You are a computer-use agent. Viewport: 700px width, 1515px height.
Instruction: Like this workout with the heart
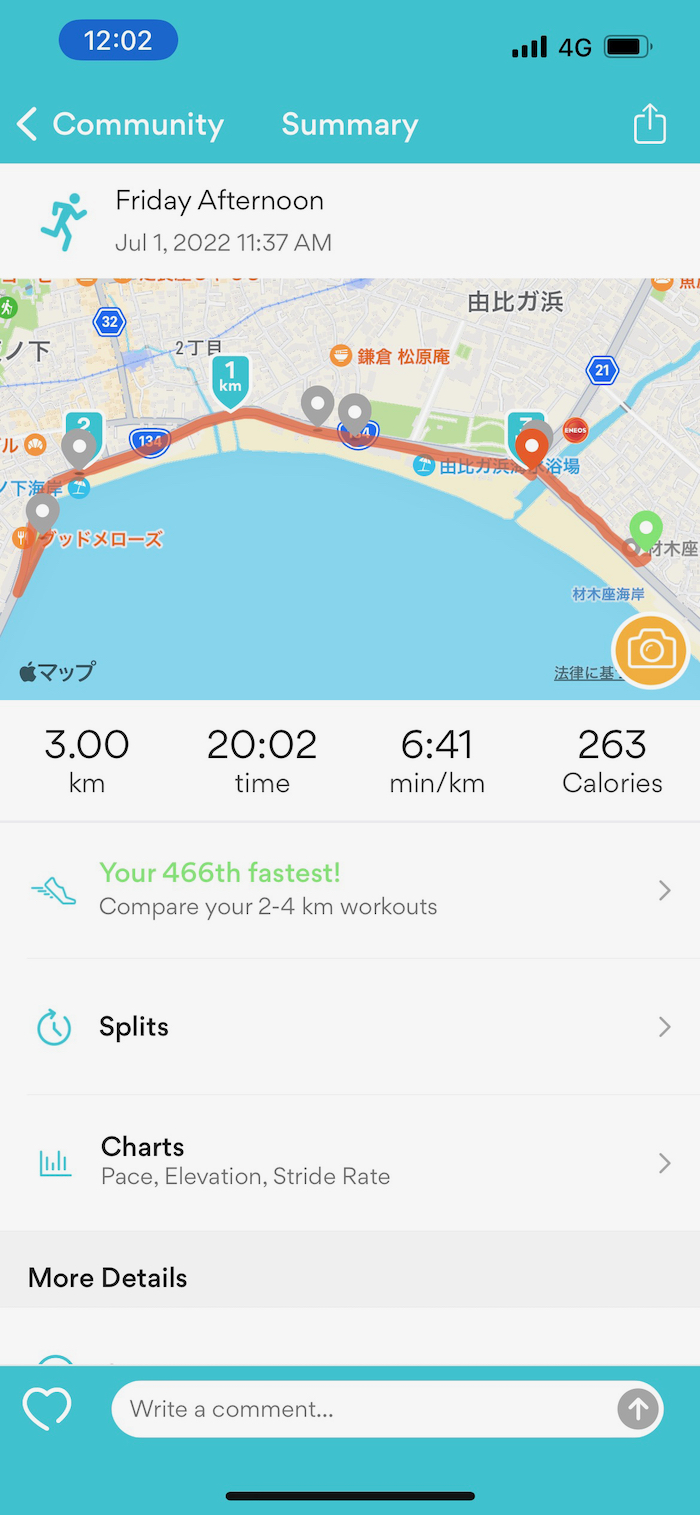pyautogui.click(x=47, y=1409)
